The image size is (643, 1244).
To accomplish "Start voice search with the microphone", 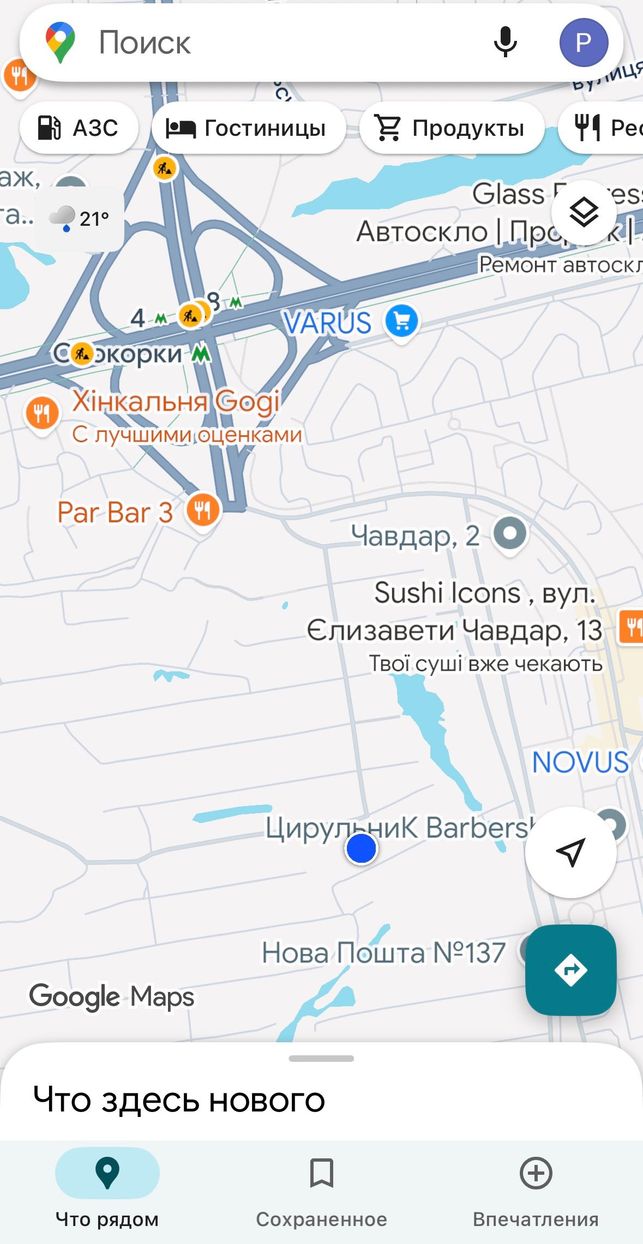I will 506,42.
